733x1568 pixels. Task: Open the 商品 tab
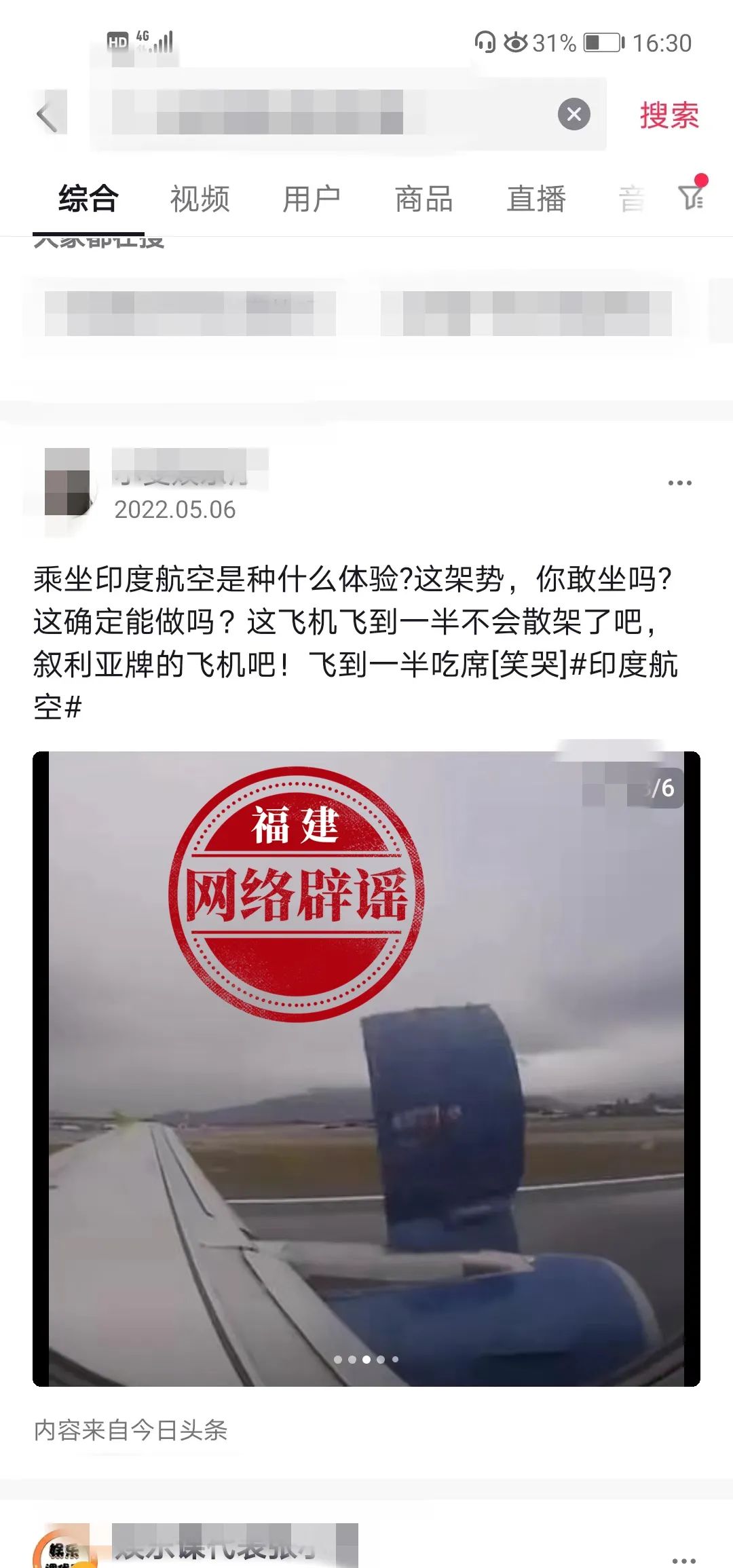pyautogui.click(x=424, y=199)
